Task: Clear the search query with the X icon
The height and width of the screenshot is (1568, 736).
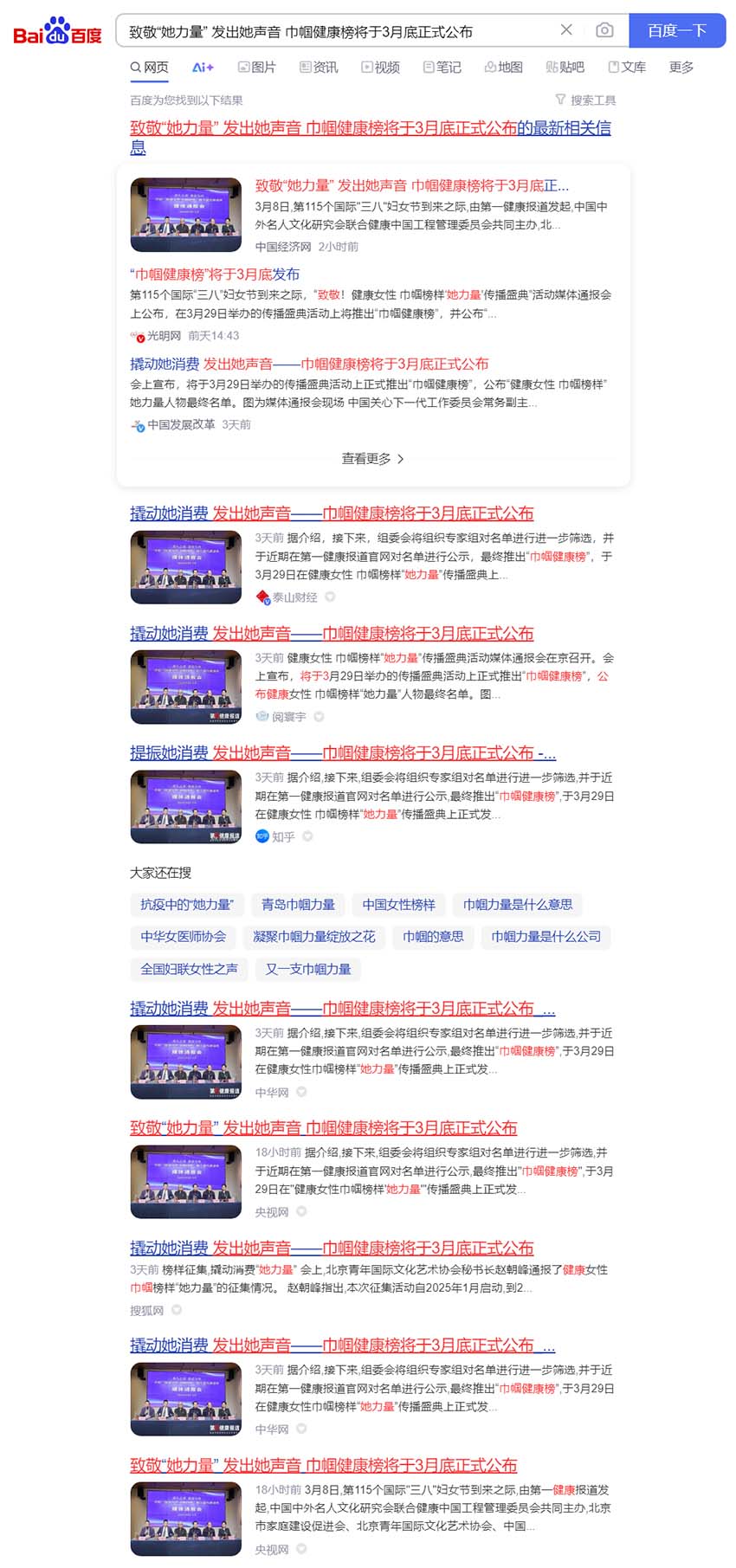Action: point(567,29)
